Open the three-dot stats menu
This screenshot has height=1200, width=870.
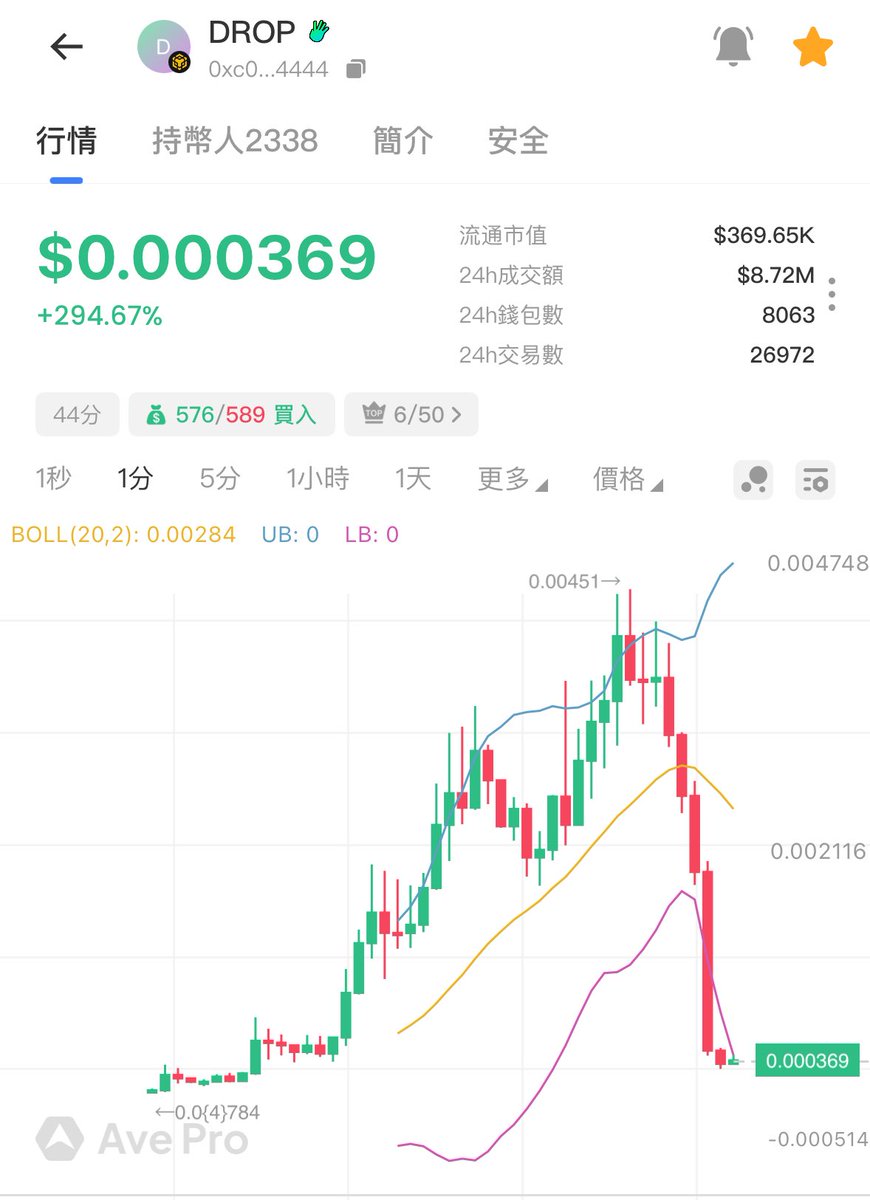pyautogui.click(x=831, y=295)
